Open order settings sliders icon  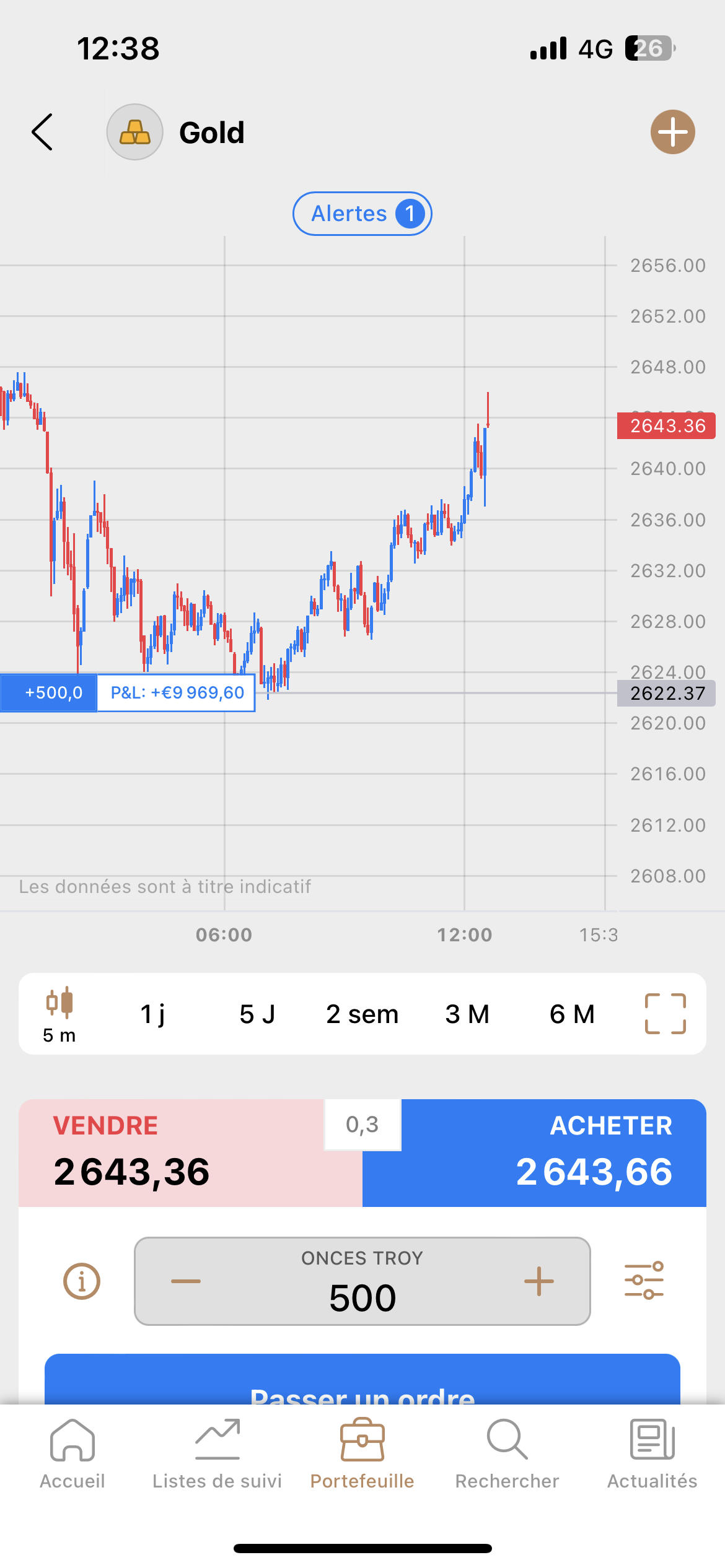644,1280
